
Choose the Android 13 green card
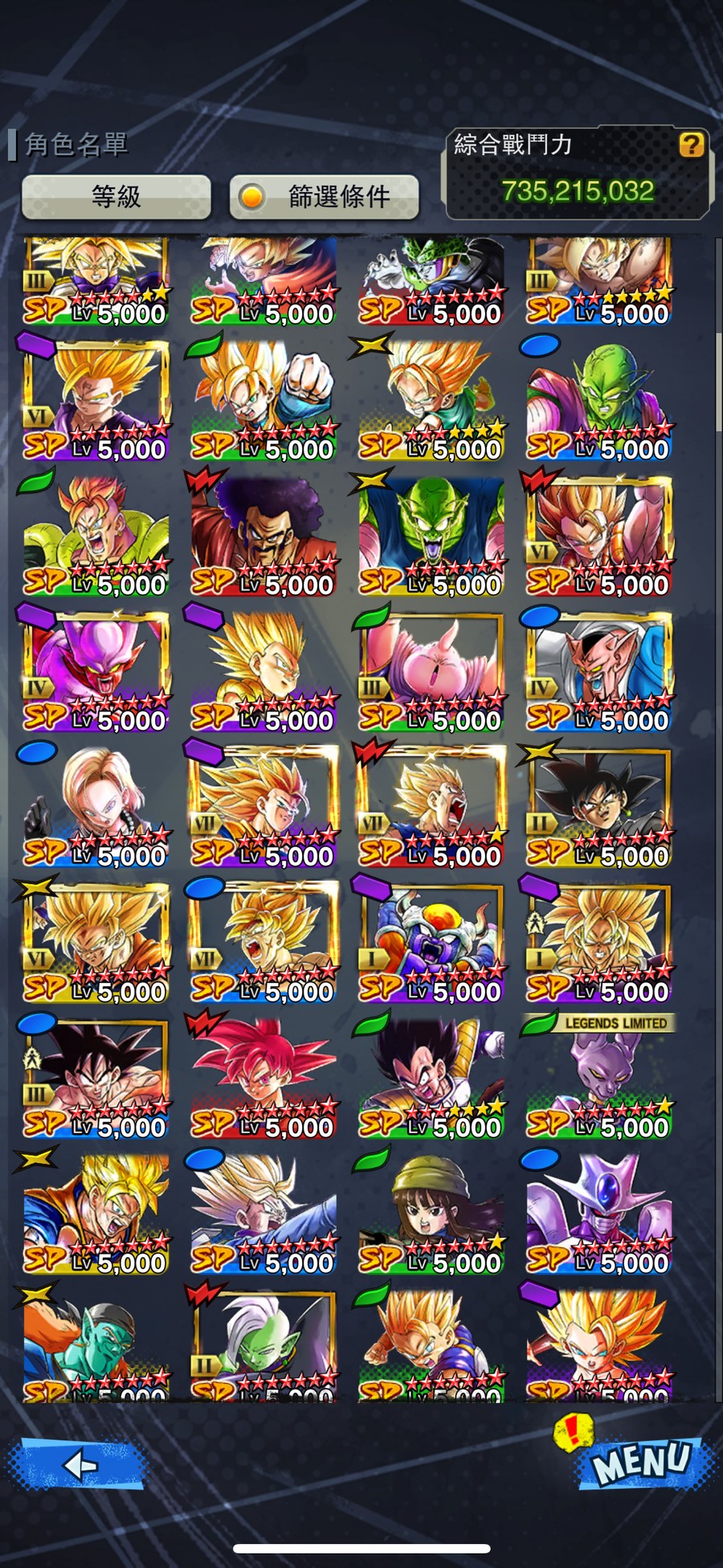point(96,535)
